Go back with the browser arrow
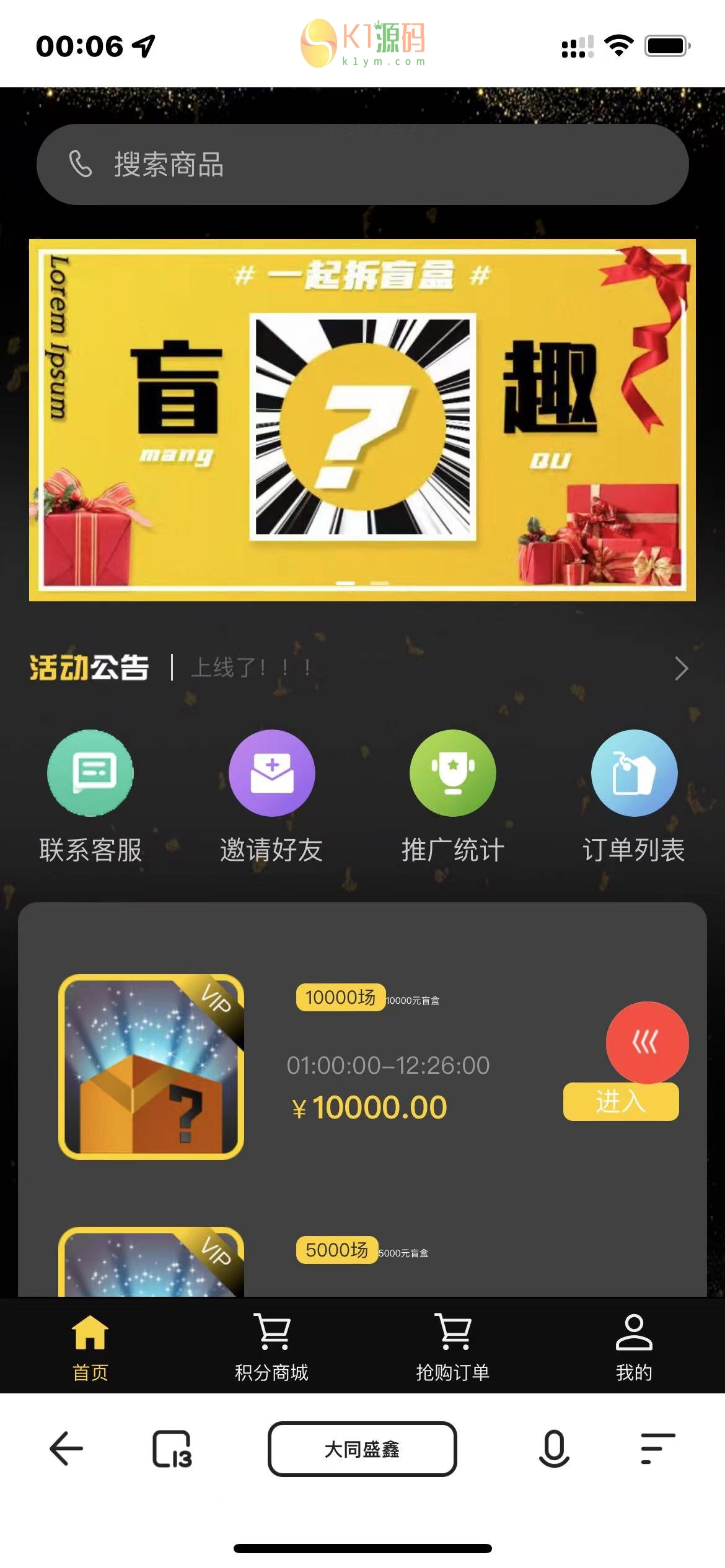Image resolution: width=725 pixels, height=1568 pixels. 66,1449
